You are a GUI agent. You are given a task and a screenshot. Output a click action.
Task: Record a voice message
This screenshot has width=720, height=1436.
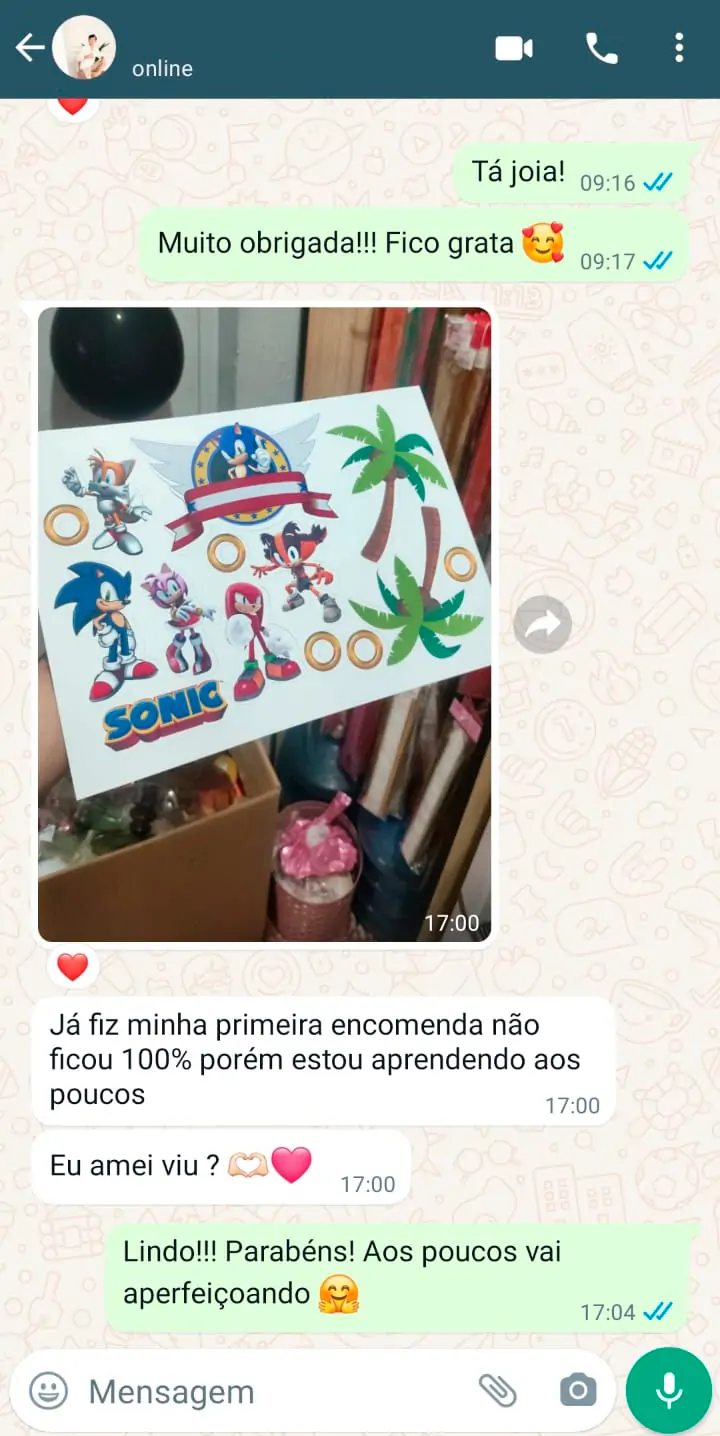[668, 1390]
